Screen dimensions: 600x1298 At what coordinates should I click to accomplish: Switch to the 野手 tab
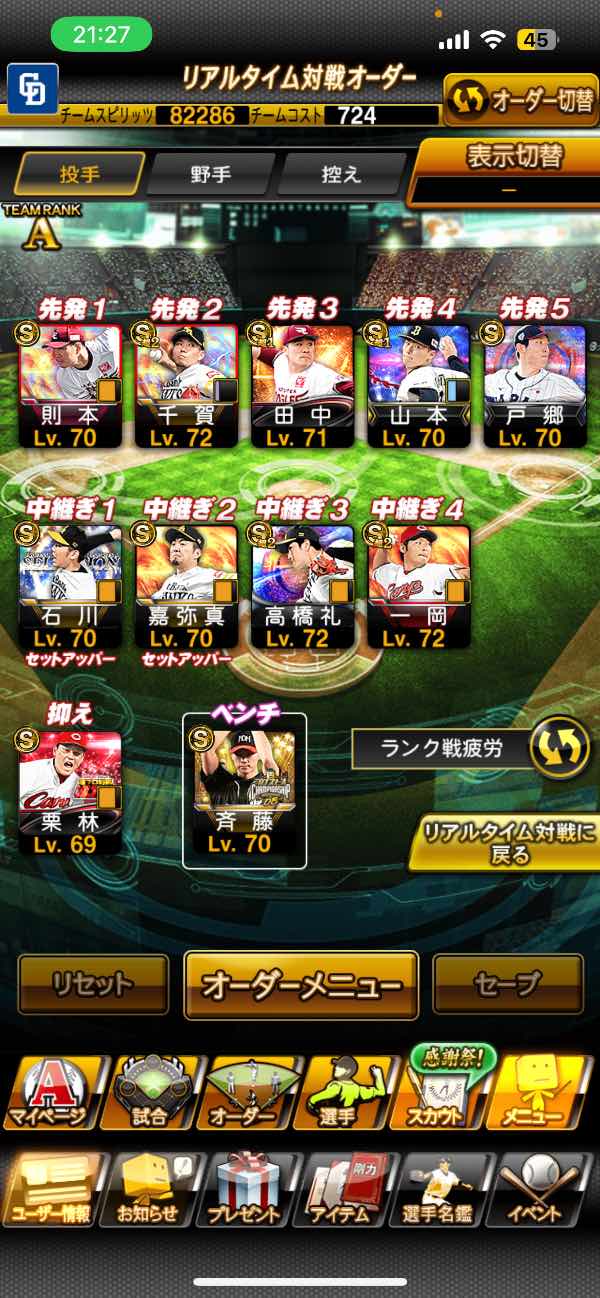[211, 174]
